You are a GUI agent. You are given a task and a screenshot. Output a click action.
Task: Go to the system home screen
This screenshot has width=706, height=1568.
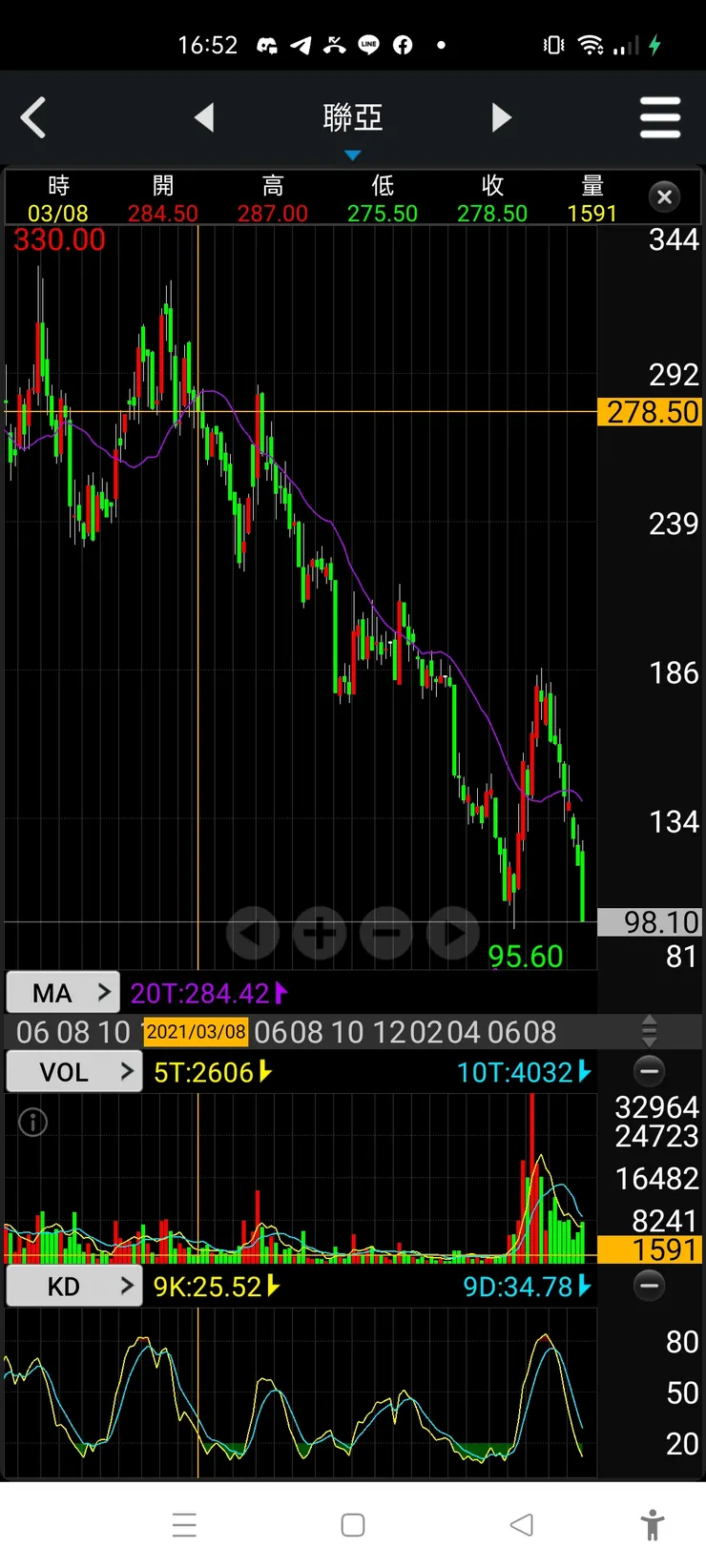353,1525
